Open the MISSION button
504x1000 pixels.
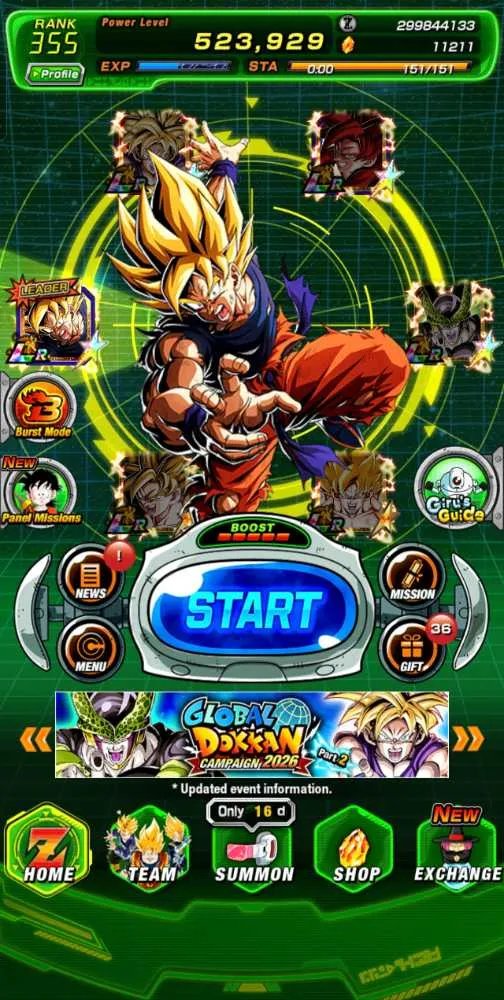coord(412,578)
